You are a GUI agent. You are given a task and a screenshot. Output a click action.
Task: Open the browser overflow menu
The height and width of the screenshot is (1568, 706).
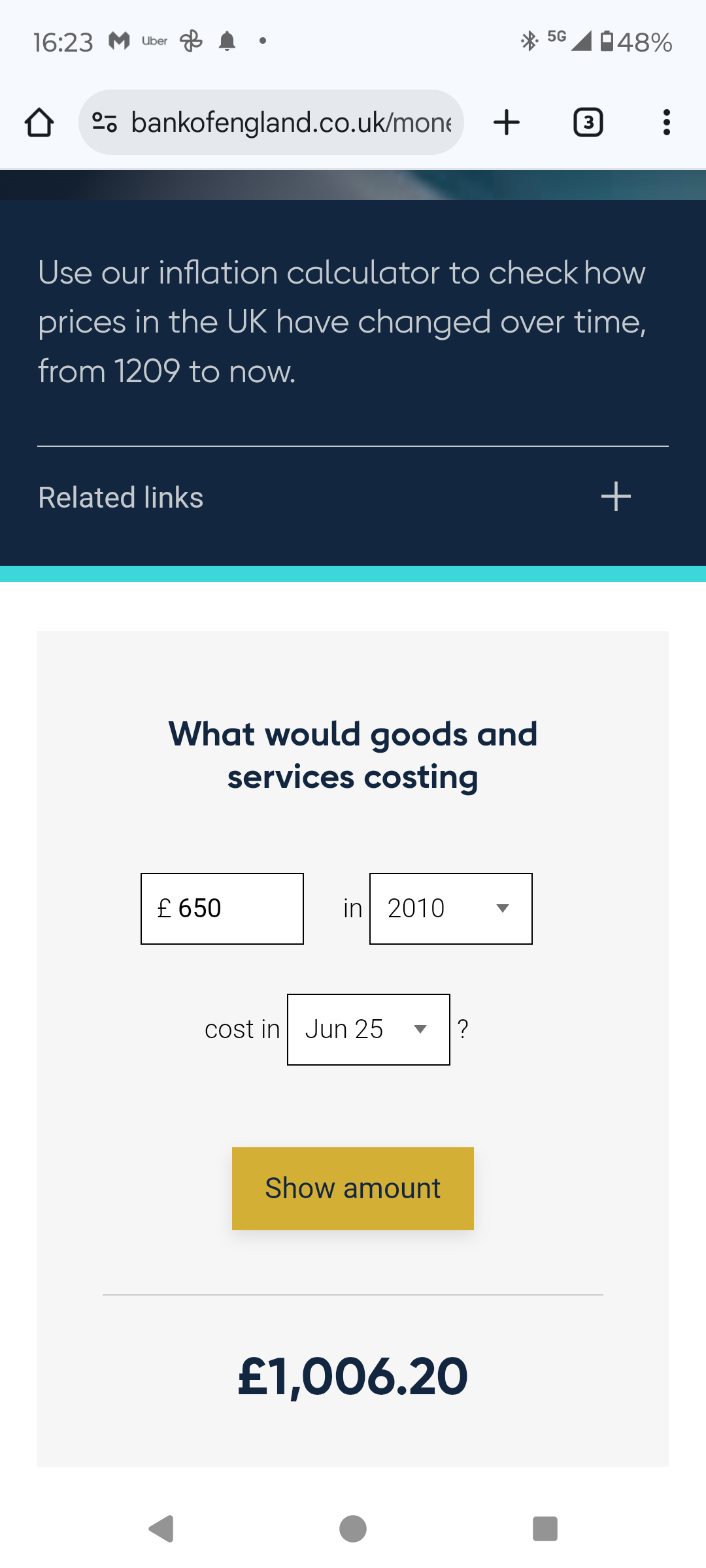click(x=666, y=122)
